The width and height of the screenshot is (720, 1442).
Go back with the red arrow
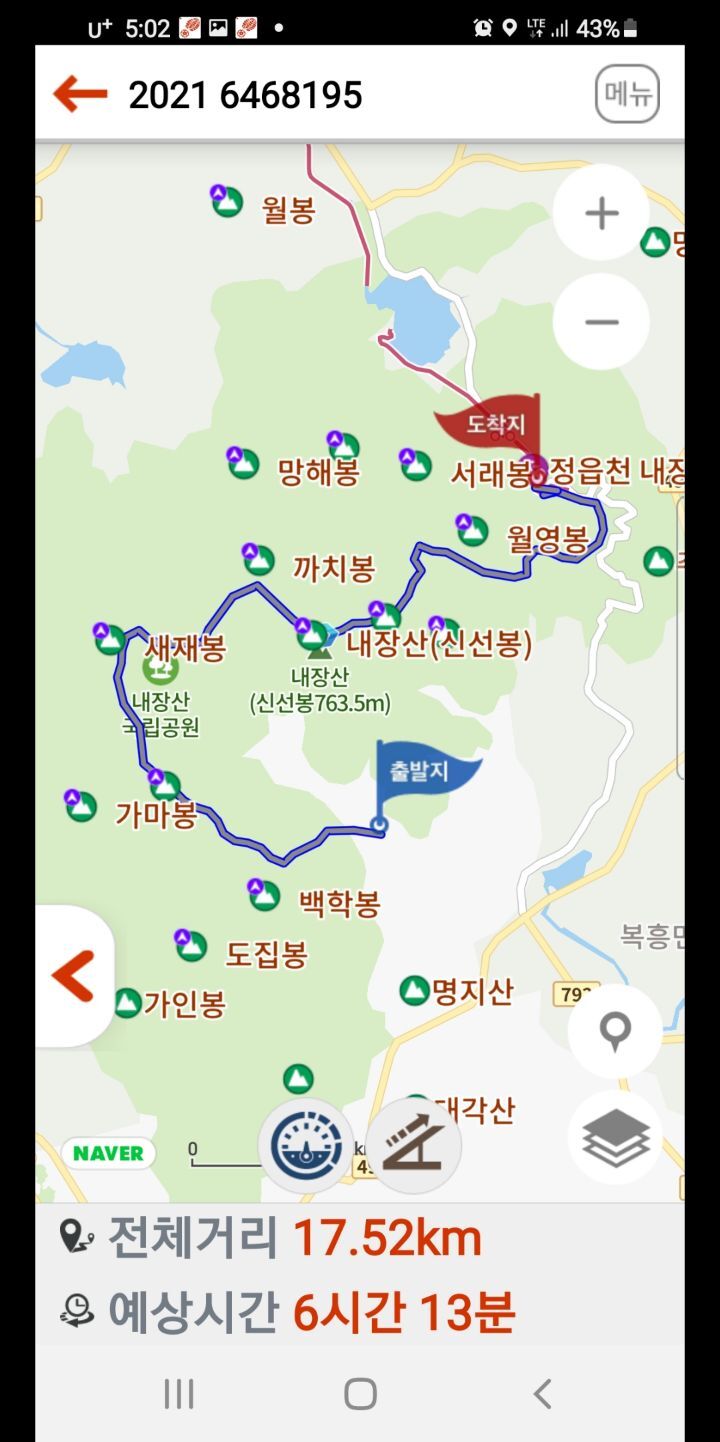(x=80, y=94)
